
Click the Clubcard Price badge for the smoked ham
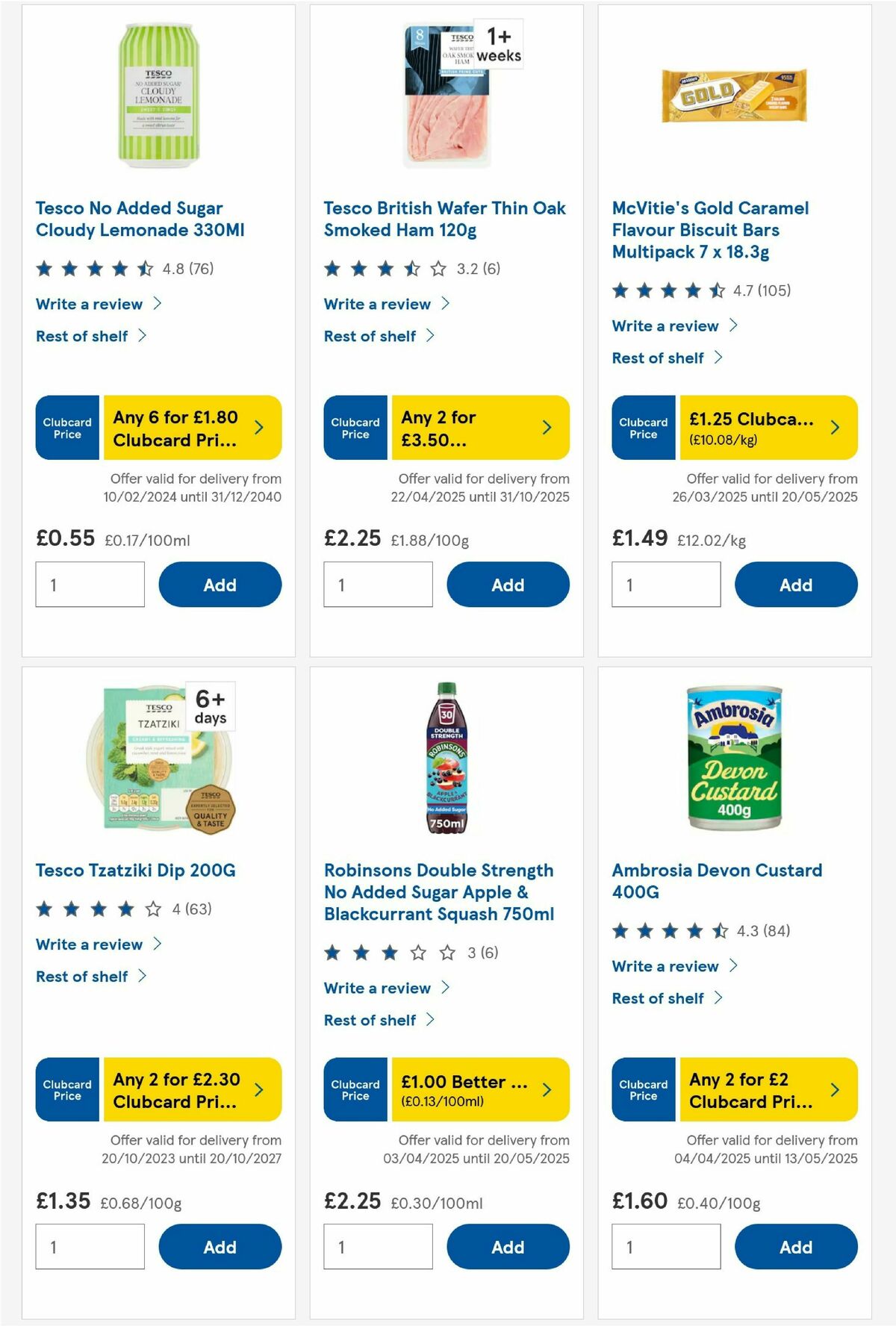355,427
